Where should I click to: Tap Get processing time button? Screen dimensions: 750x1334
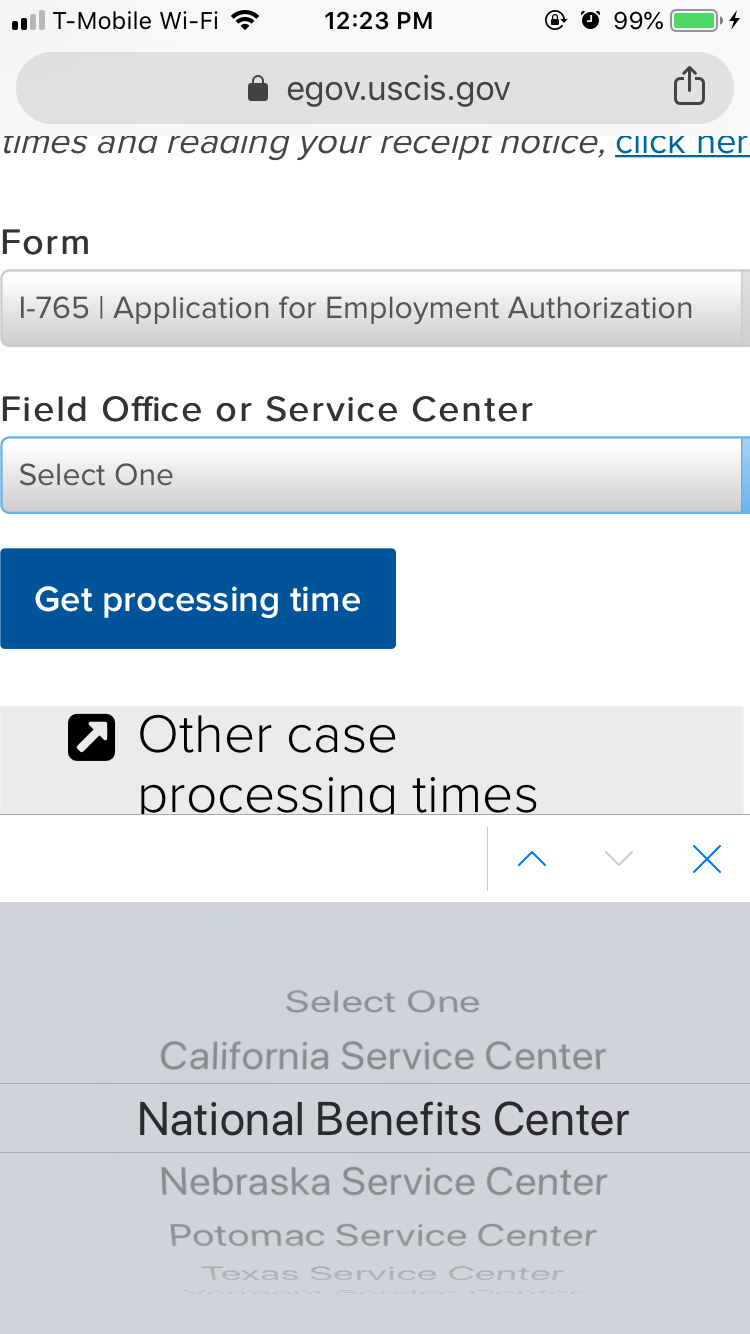point(198,598)
